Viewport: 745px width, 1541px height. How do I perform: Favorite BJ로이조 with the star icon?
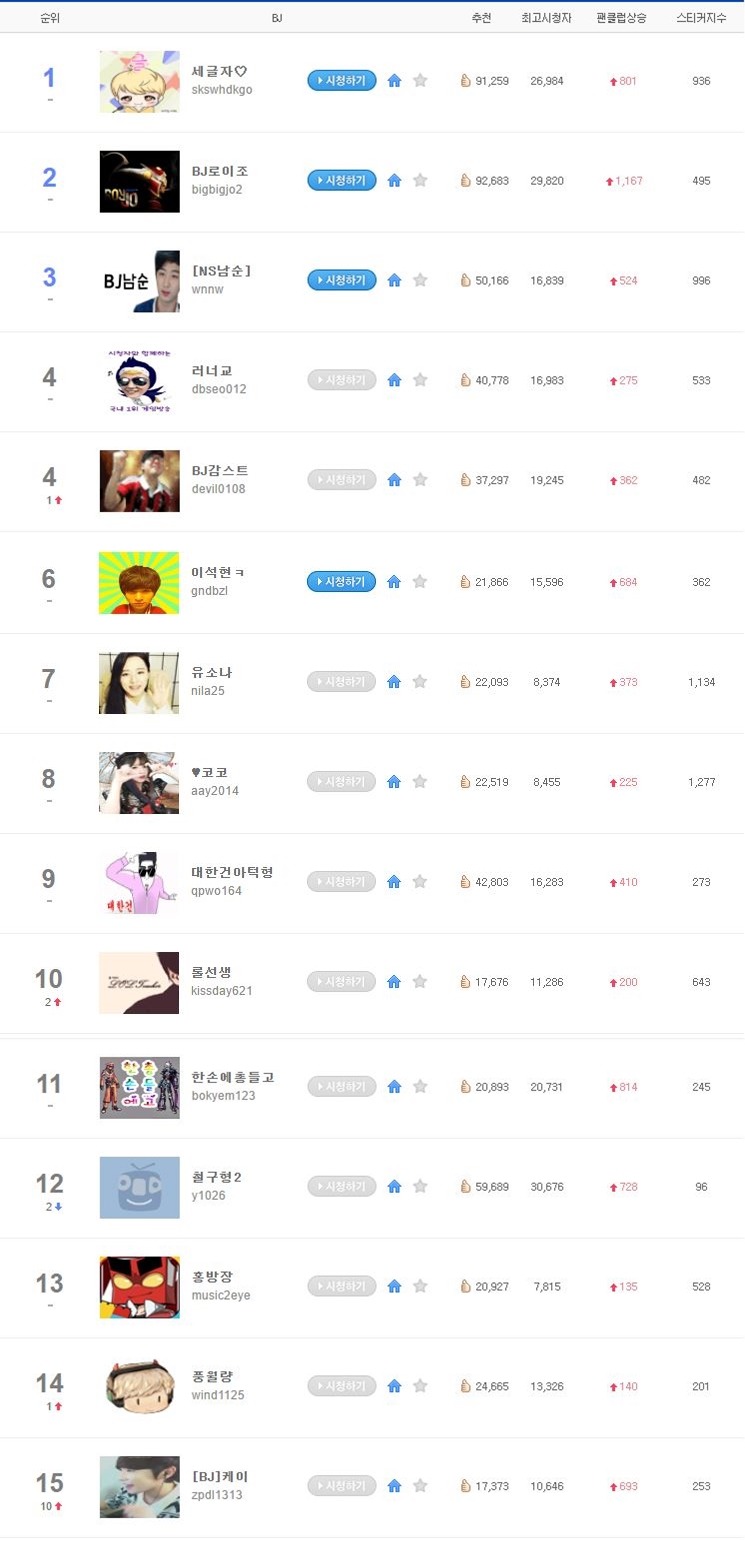click(420, 180)
